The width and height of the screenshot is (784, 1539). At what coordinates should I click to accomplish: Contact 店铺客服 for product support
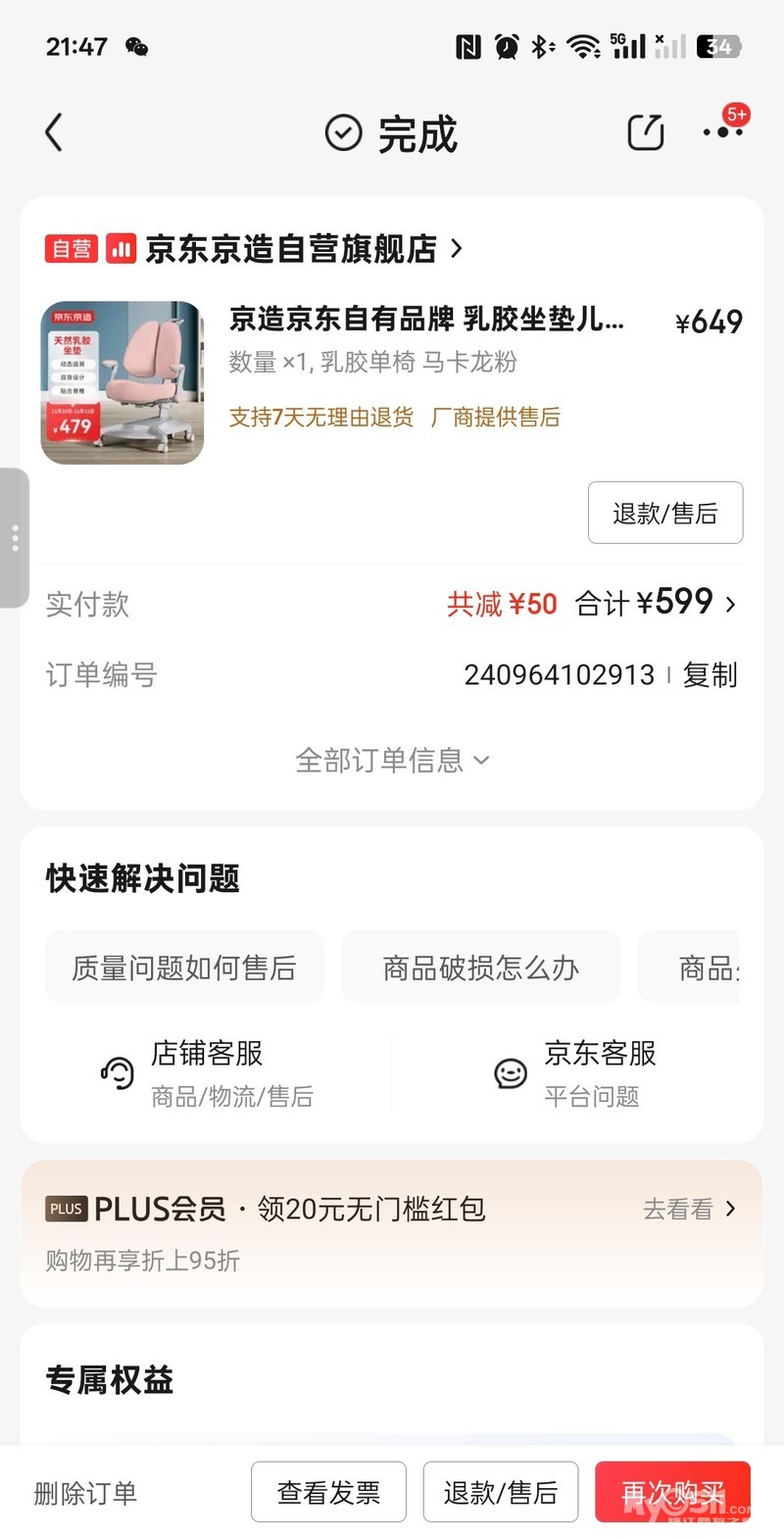click(x=206, y=1072)
